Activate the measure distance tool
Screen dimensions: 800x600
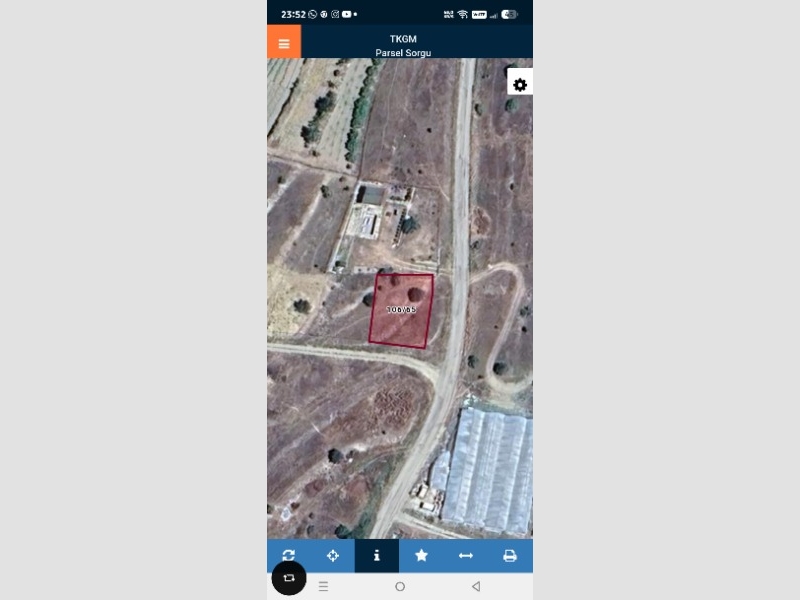click(x=465, y=556)
